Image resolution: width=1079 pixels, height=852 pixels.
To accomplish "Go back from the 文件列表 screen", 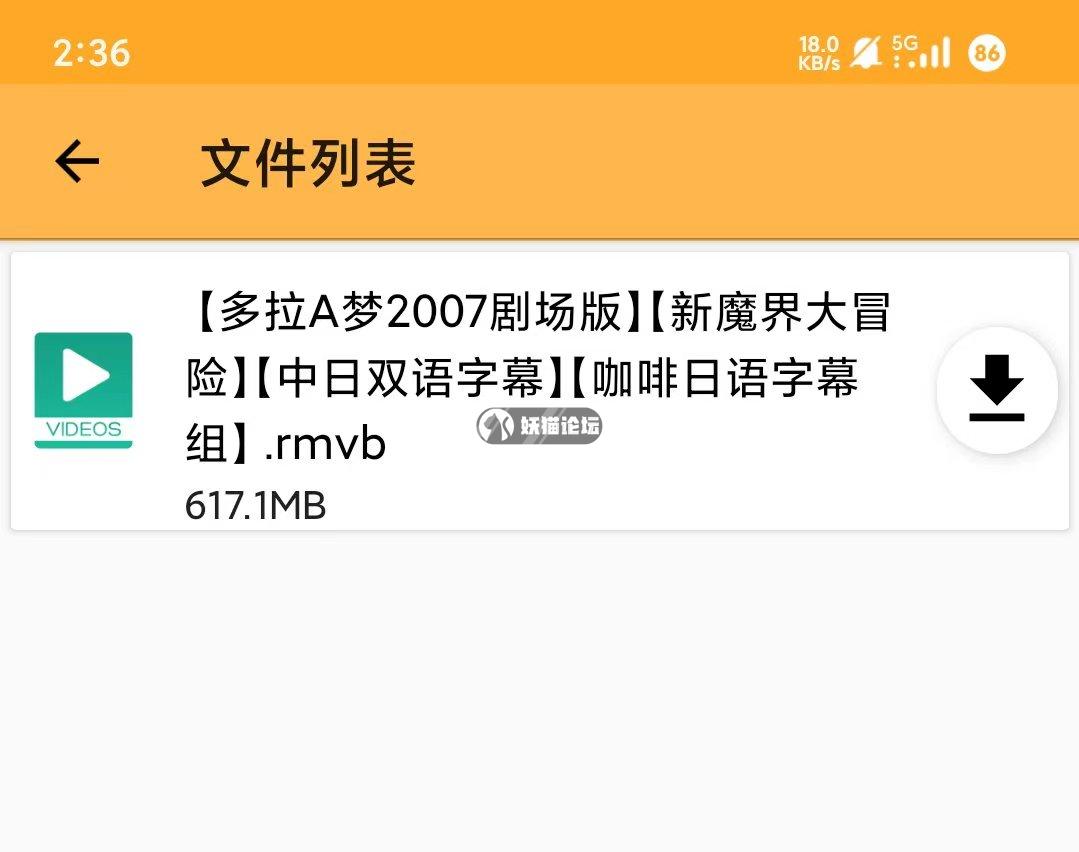I will point(77,161).
